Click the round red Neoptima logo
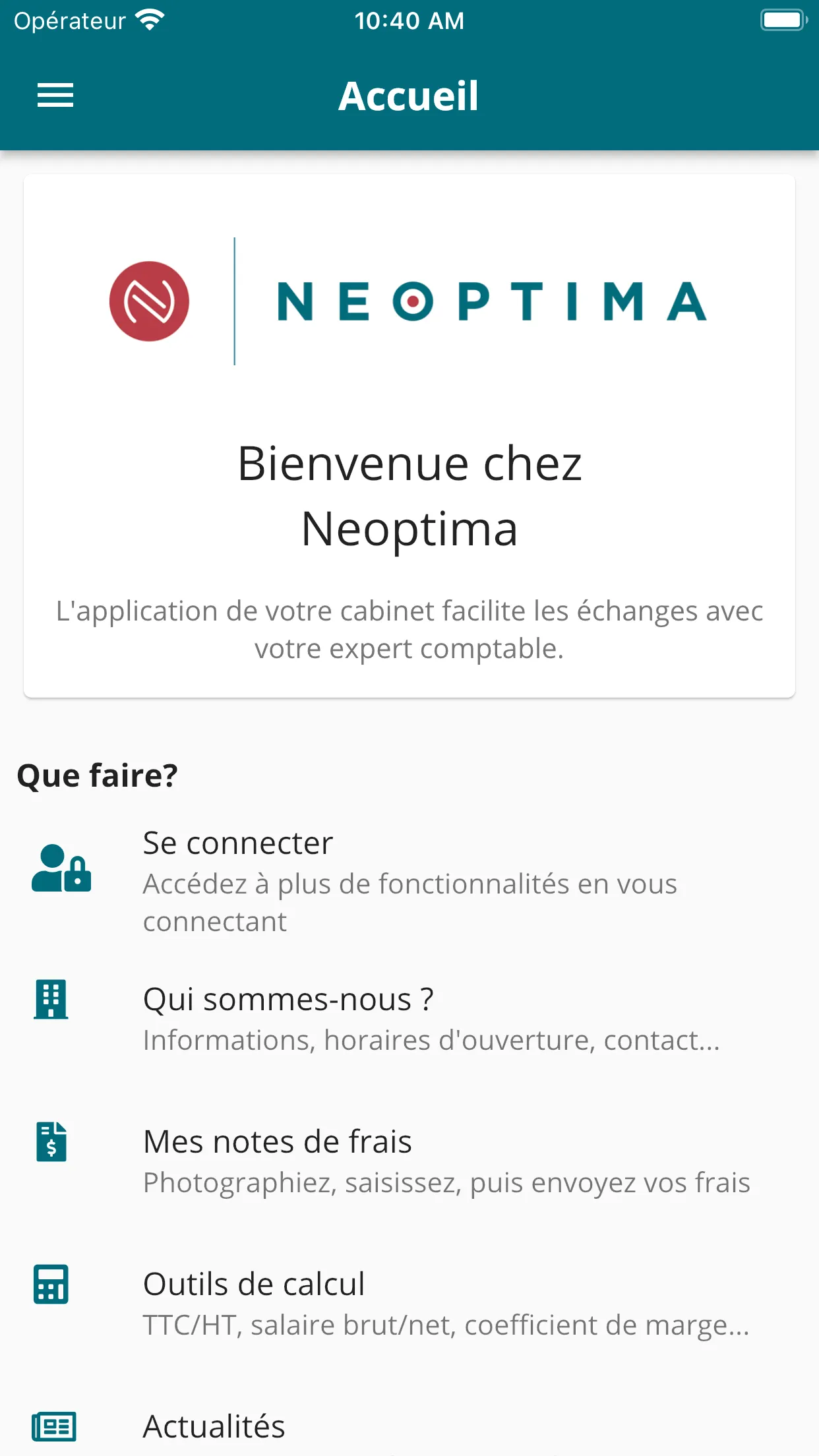Viewport: 819px width, 1456px height. click(148, 301)
